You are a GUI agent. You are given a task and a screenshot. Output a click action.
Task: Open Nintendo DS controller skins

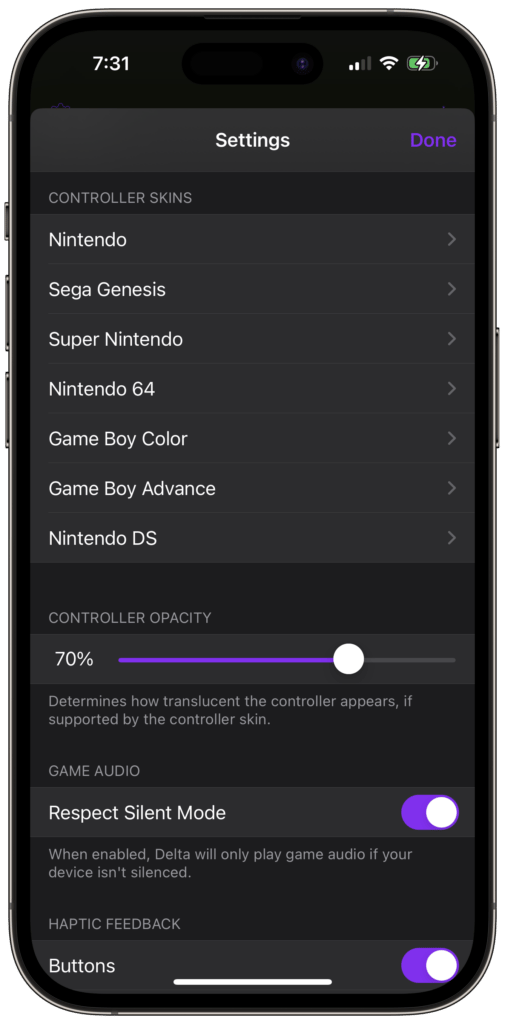[252, 538]
